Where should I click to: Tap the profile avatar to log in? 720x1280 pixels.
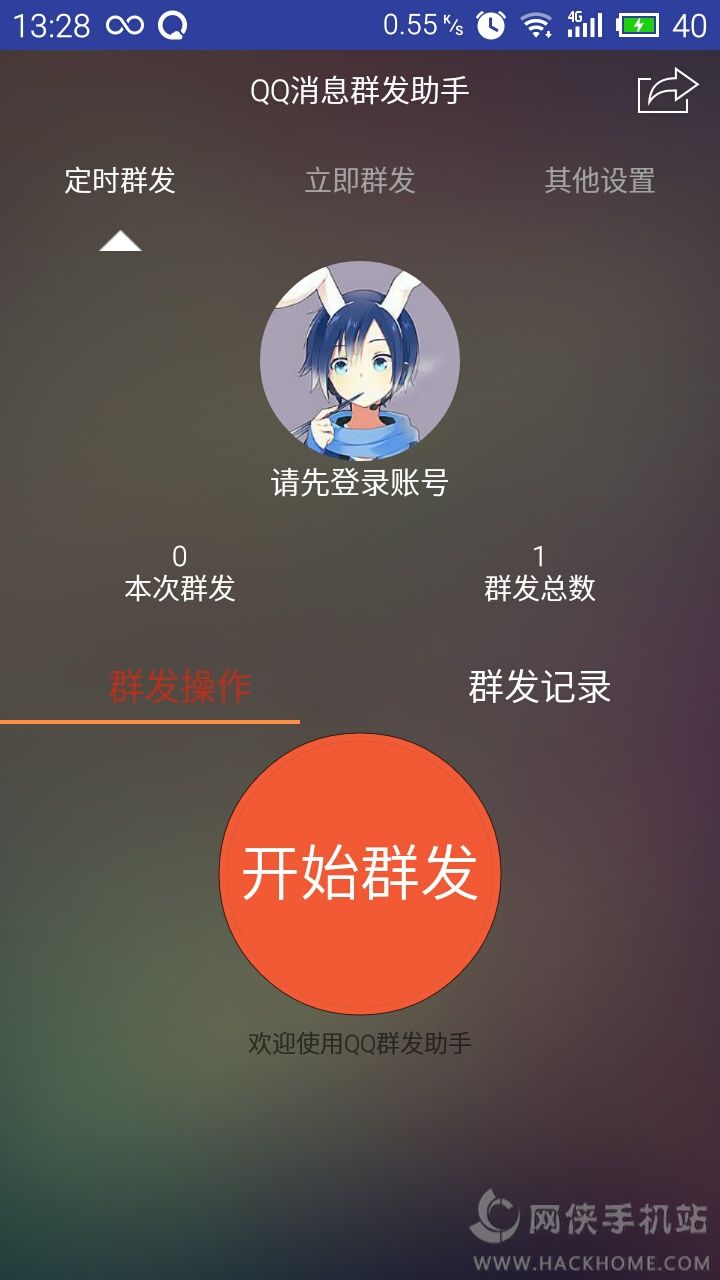click(x=360, y=360)
